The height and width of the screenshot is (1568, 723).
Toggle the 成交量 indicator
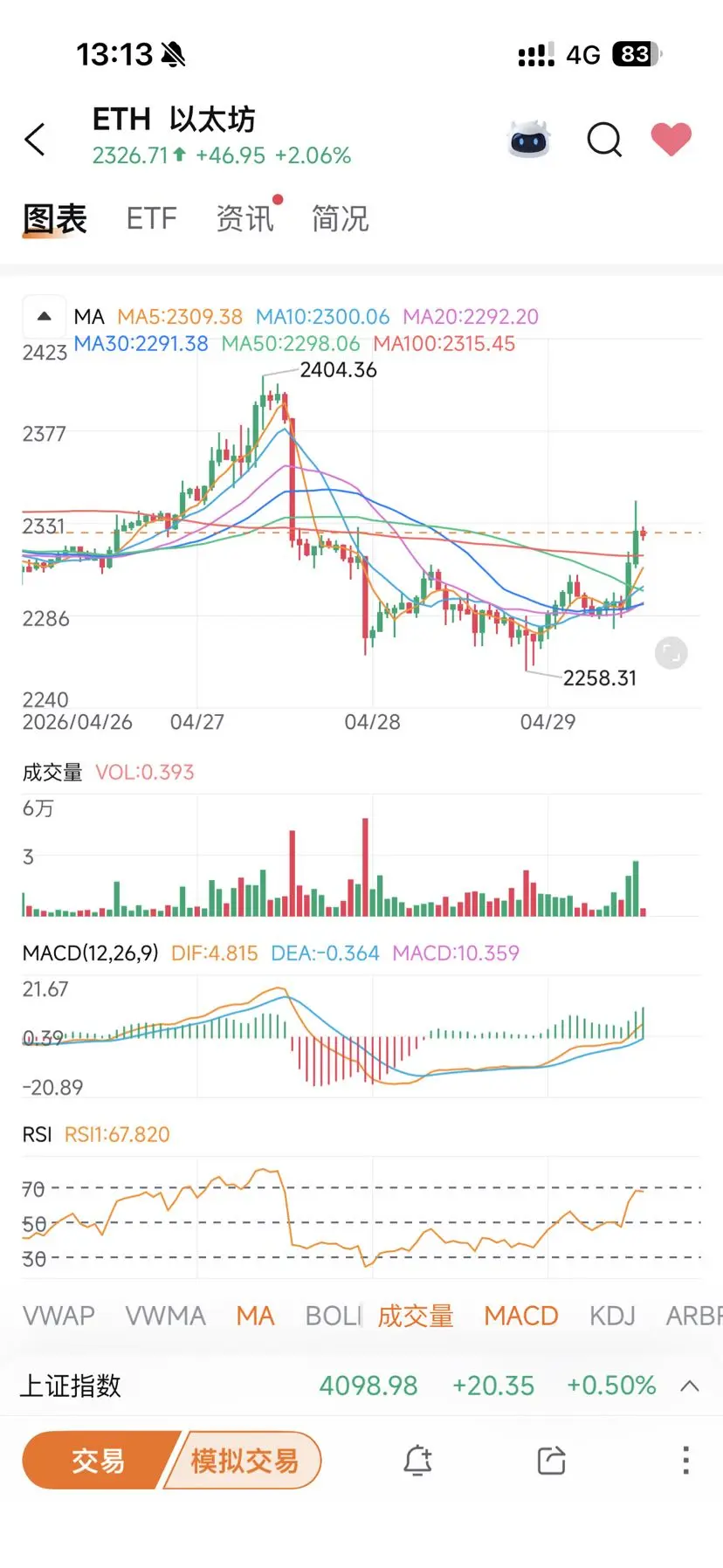tap(416, 1316)
